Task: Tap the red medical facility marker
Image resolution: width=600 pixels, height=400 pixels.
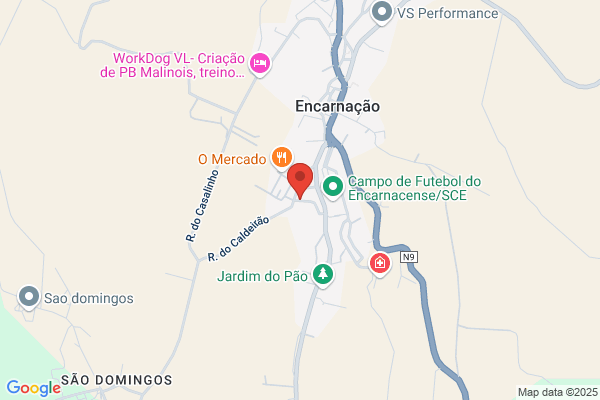Action: click(380, 263)
